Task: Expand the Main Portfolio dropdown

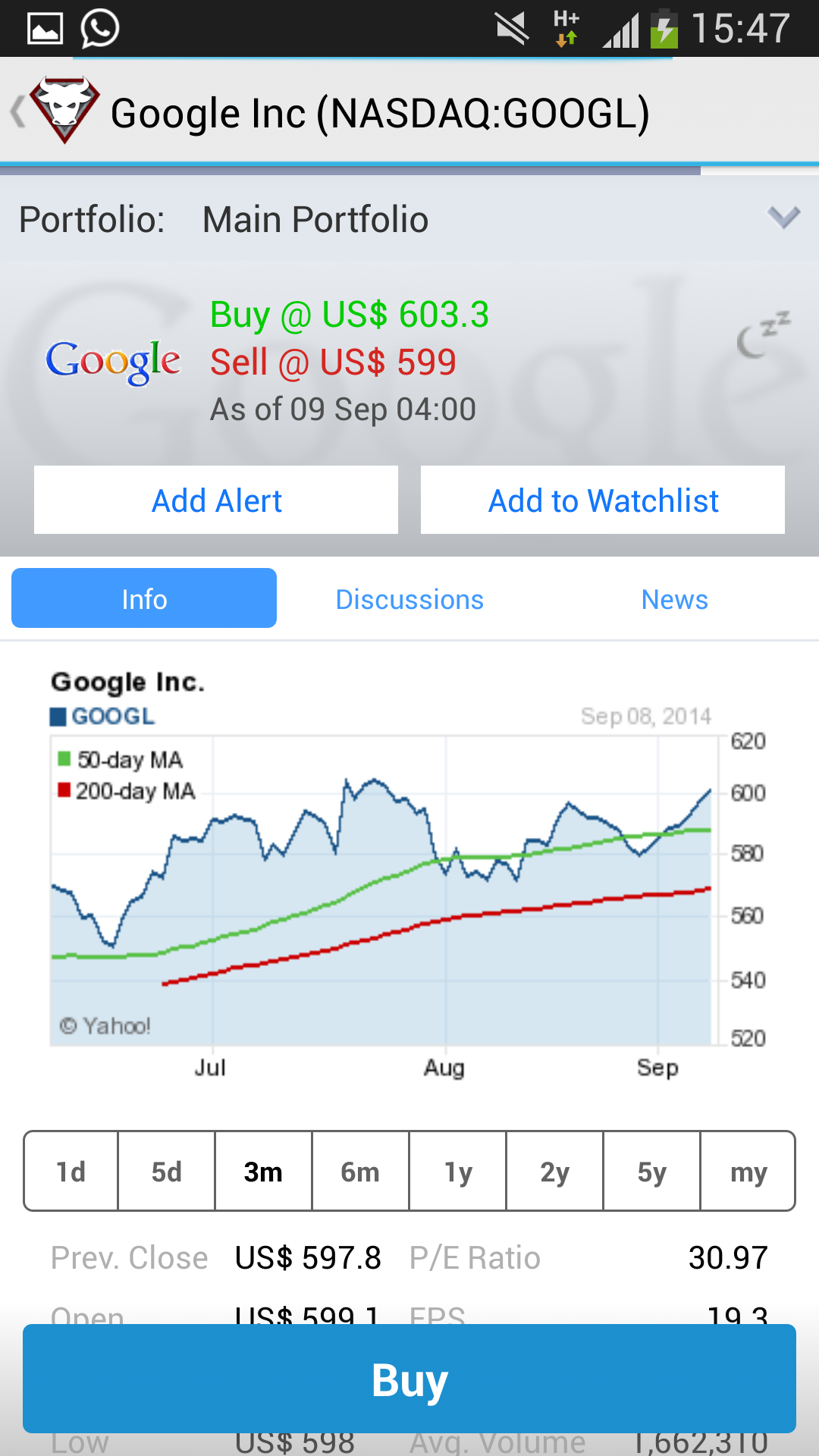Action: pyautogui.click(x=783, y=218)
